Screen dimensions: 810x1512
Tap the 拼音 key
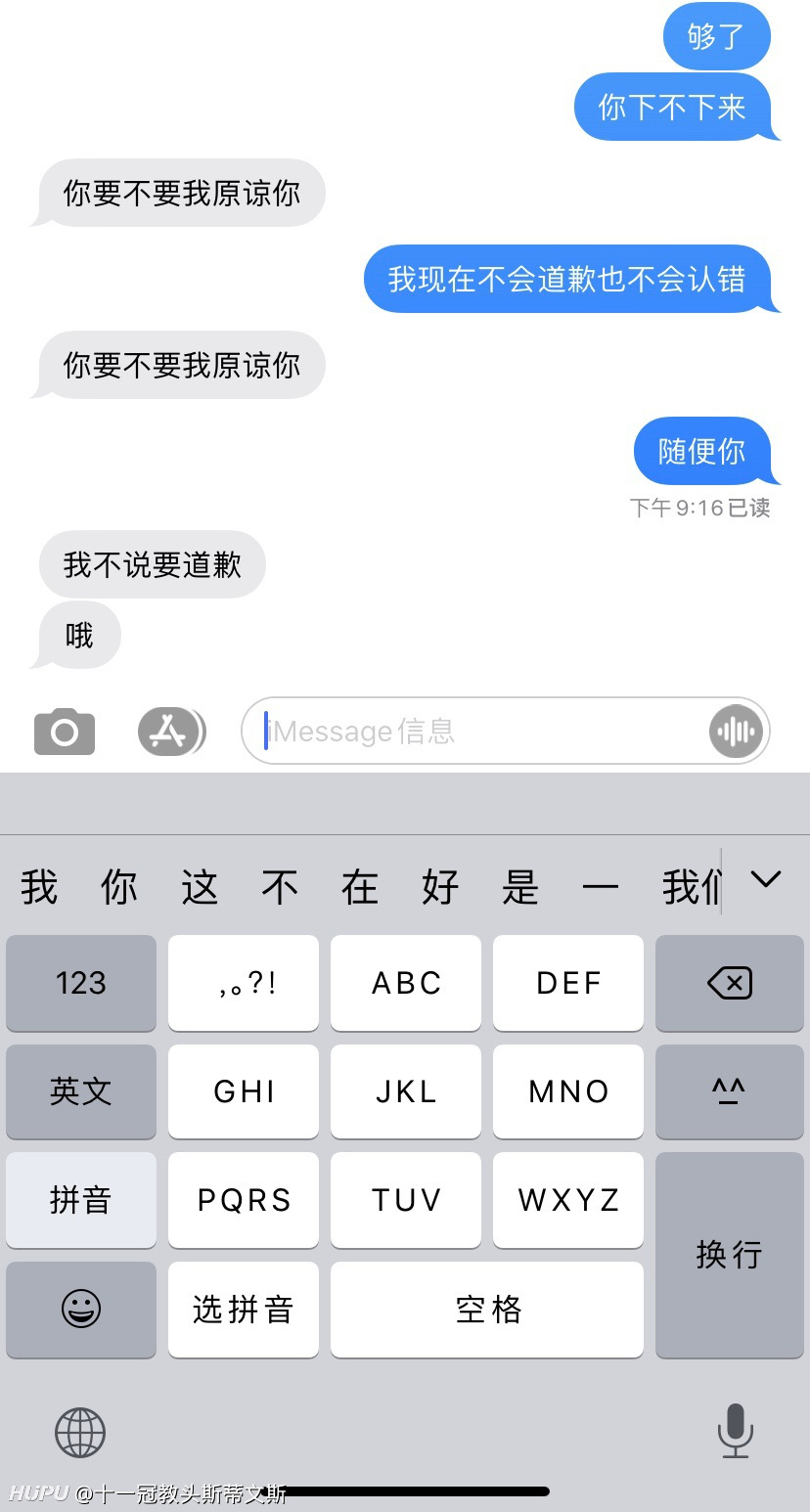tap(81, 1200)
